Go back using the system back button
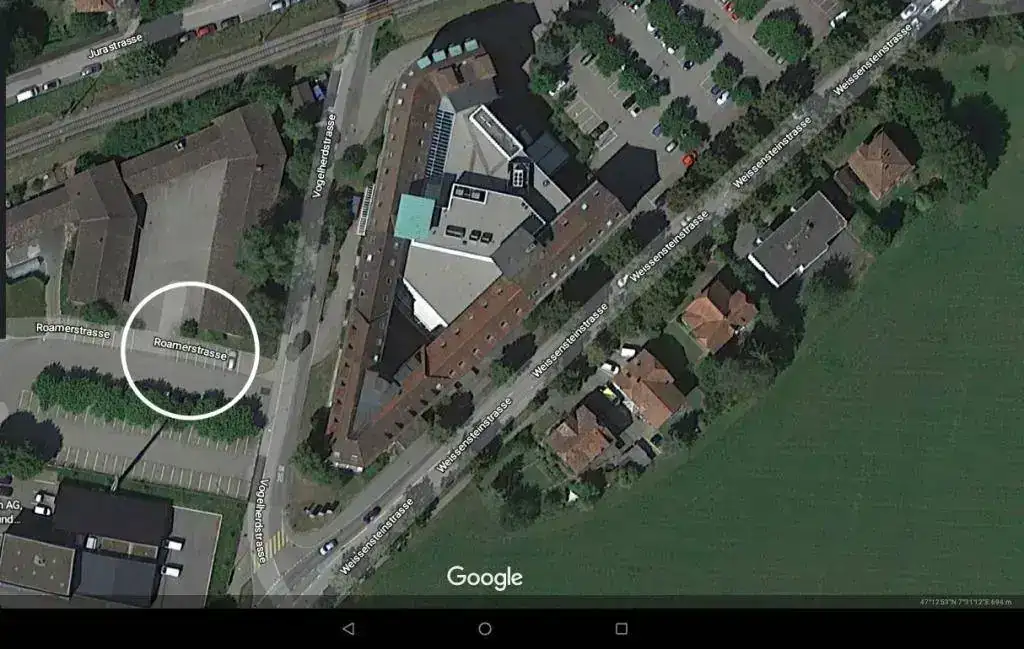This screenshot has width=1024, height=649. [348, 629]
